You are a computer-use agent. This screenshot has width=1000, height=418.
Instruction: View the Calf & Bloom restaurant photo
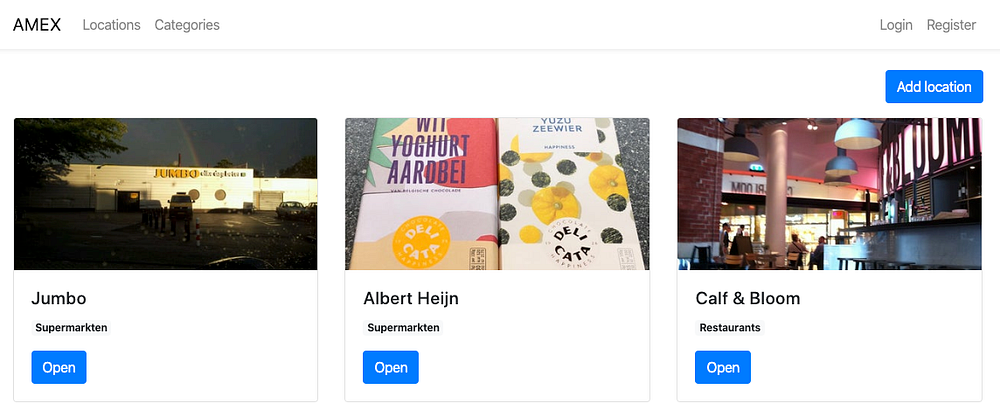point(829,194)
